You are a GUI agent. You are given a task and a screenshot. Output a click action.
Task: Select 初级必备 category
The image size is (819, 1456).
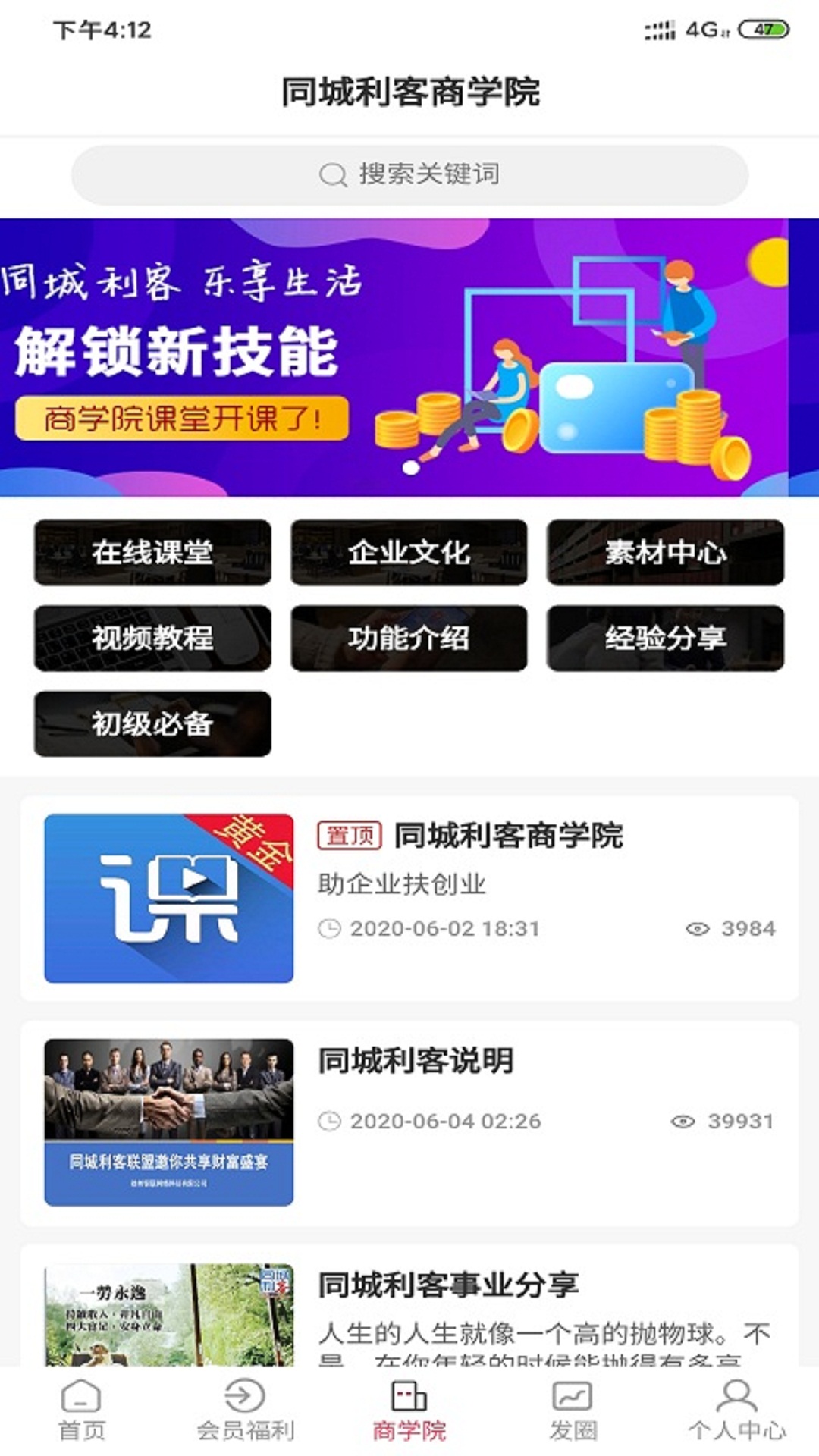152,723
